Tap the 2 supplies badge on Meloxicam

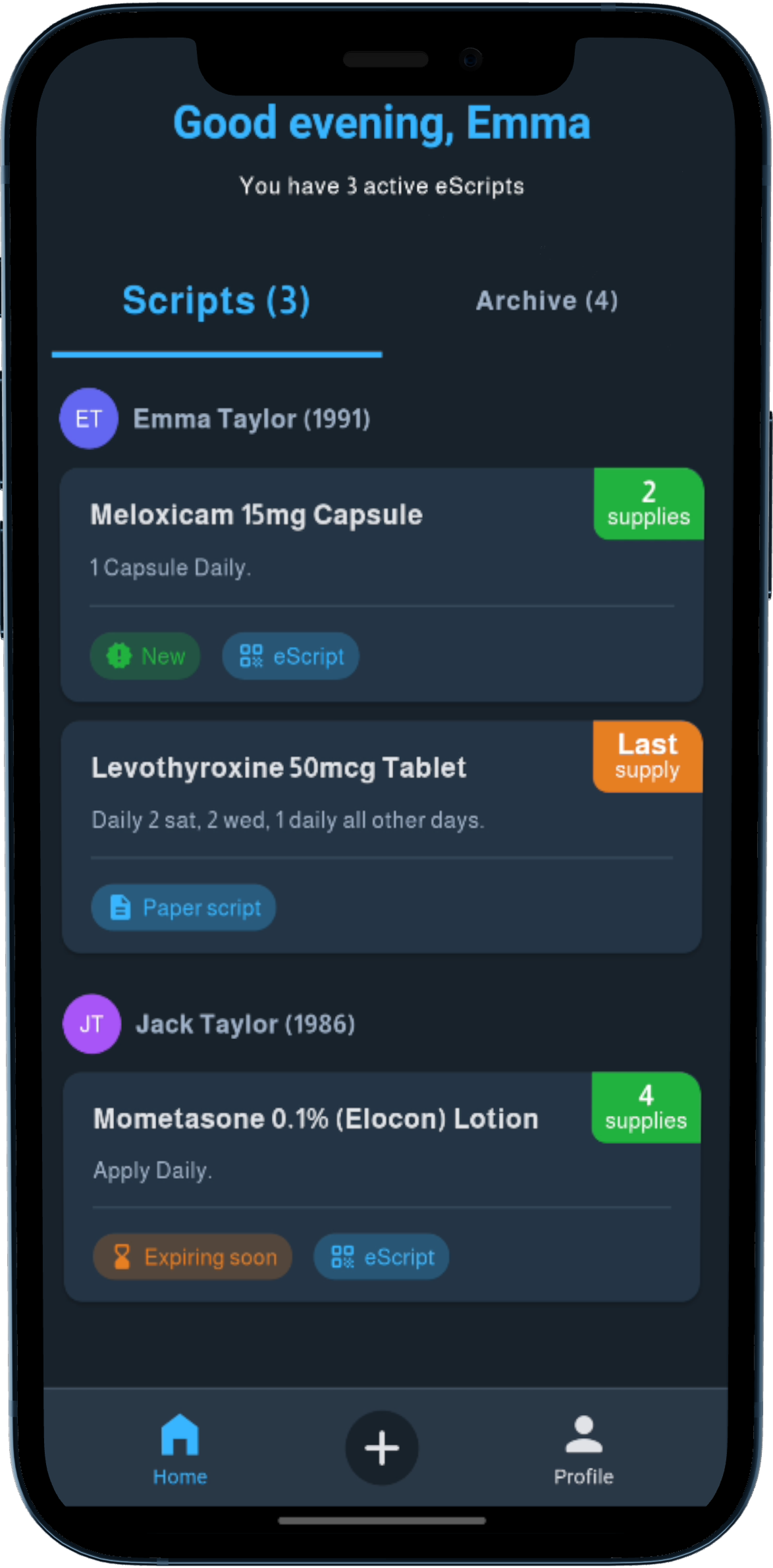point(649,504)
